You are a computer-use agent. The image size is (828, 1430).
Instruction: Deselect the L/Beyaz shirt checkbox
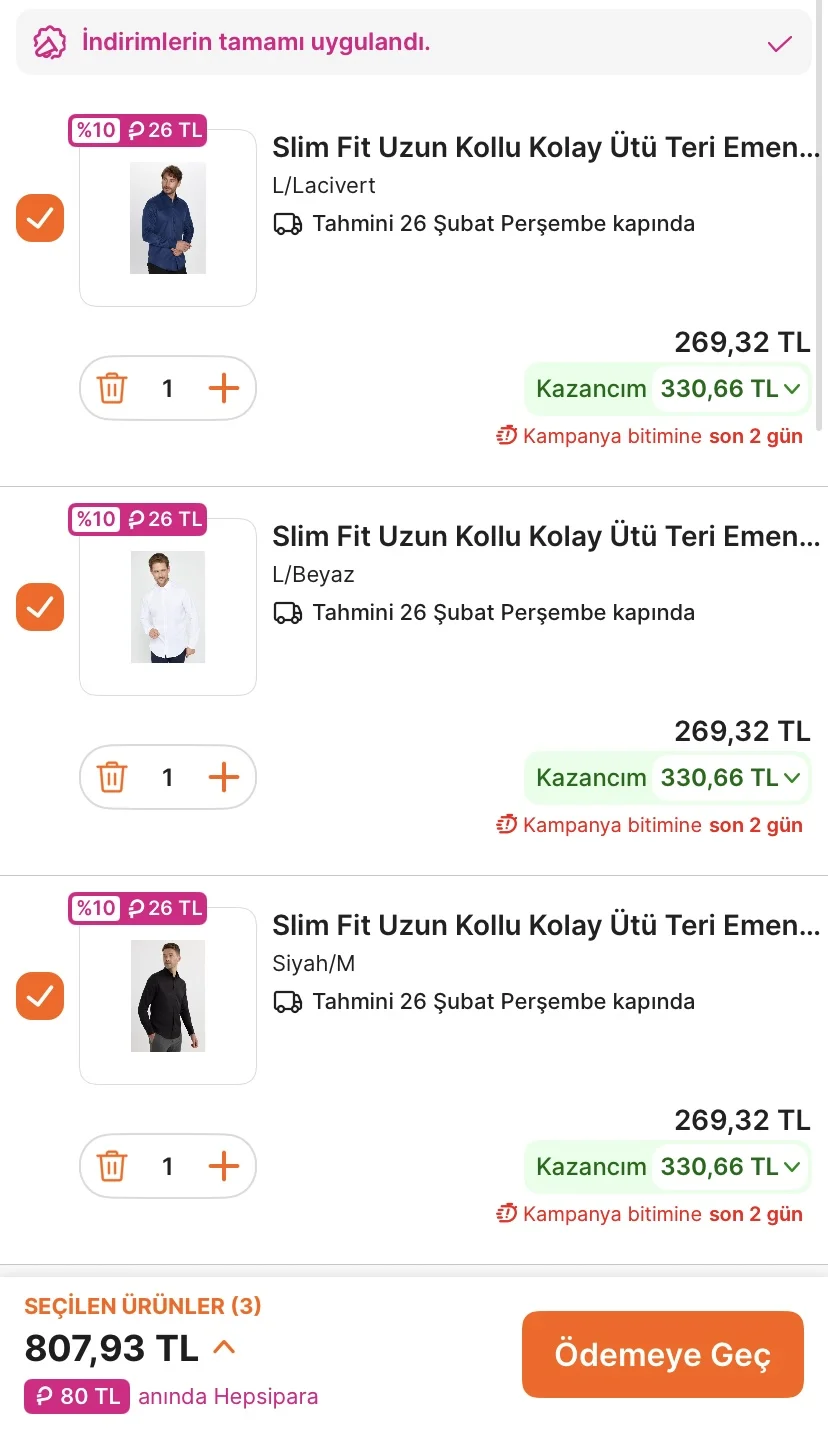pyautogui.click(x=40, y=607)
